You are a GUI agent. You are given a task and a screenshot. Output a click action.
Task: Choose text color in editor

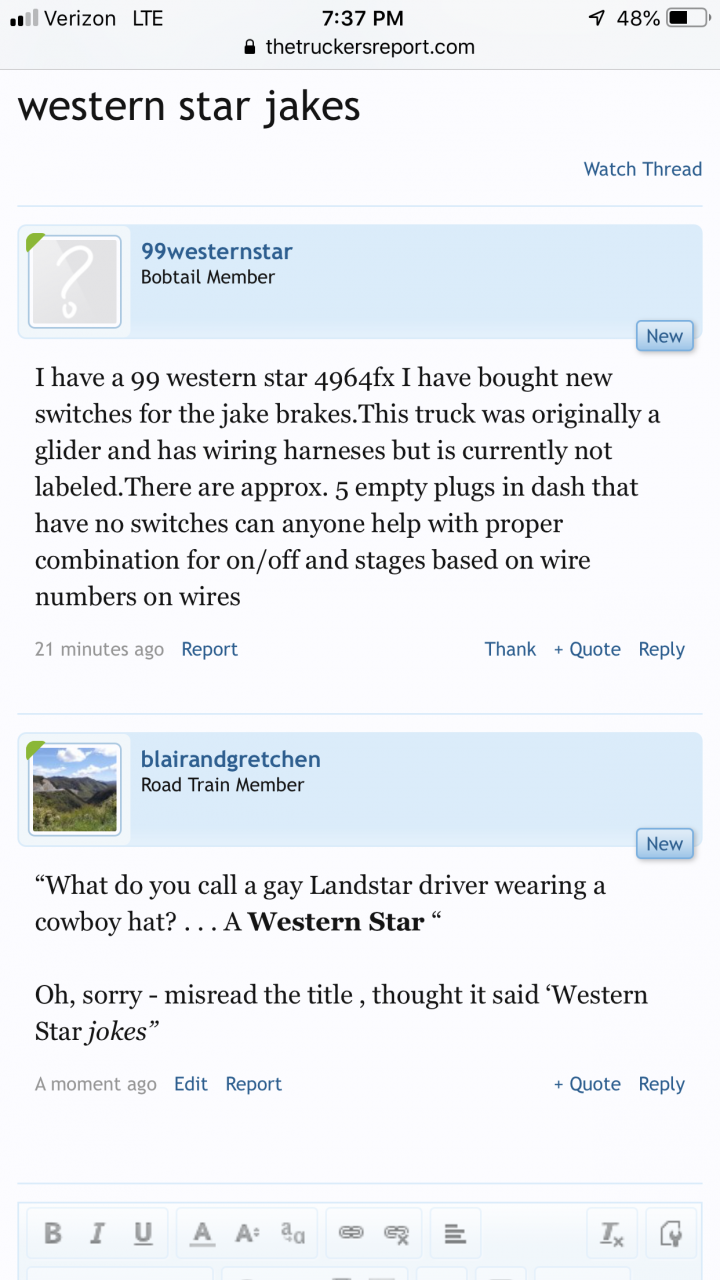pyautogui.click(x=203, y=1234)
